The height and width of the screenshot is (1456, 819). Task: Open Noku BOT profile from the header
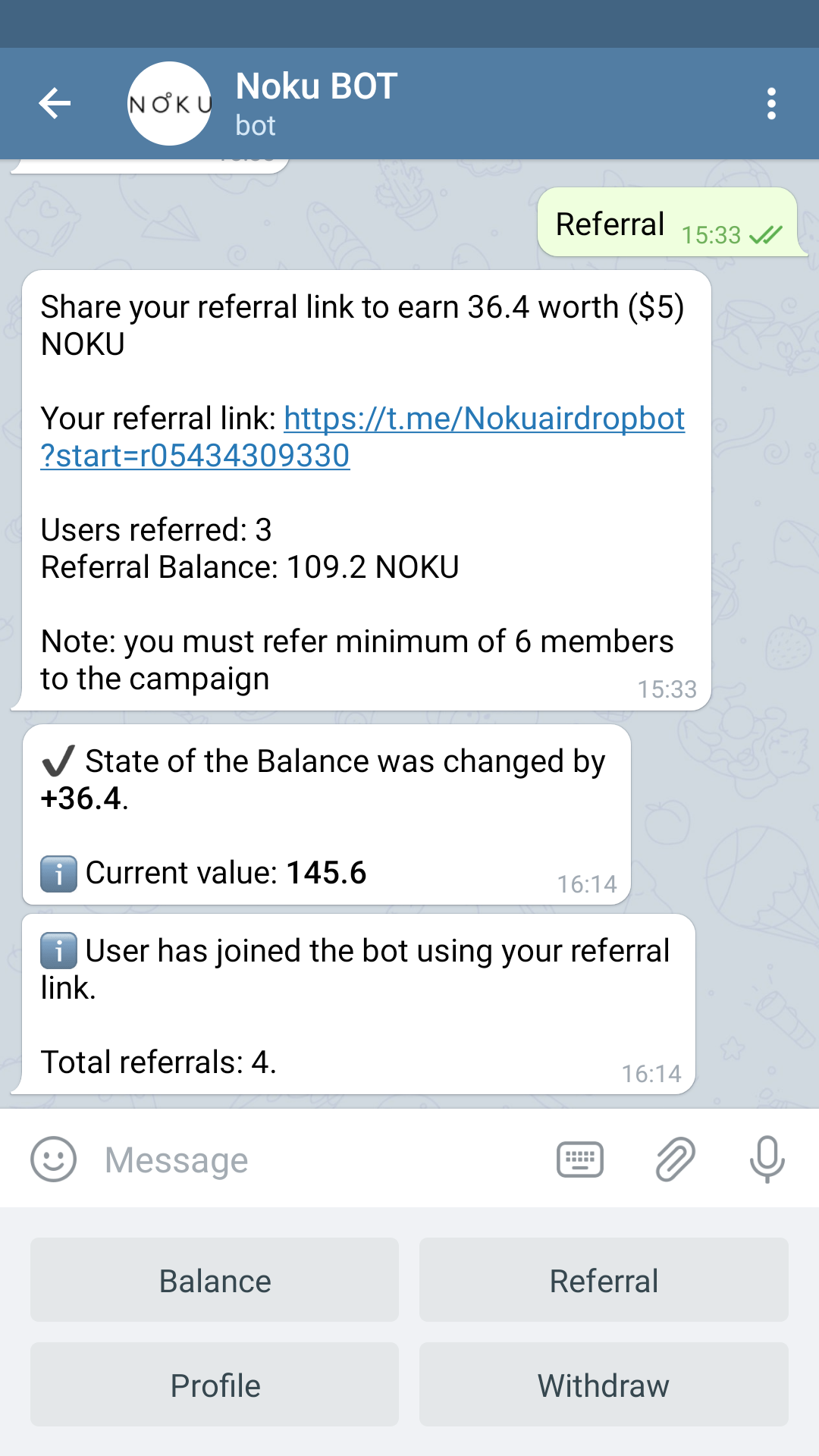(x=315, y=104)
